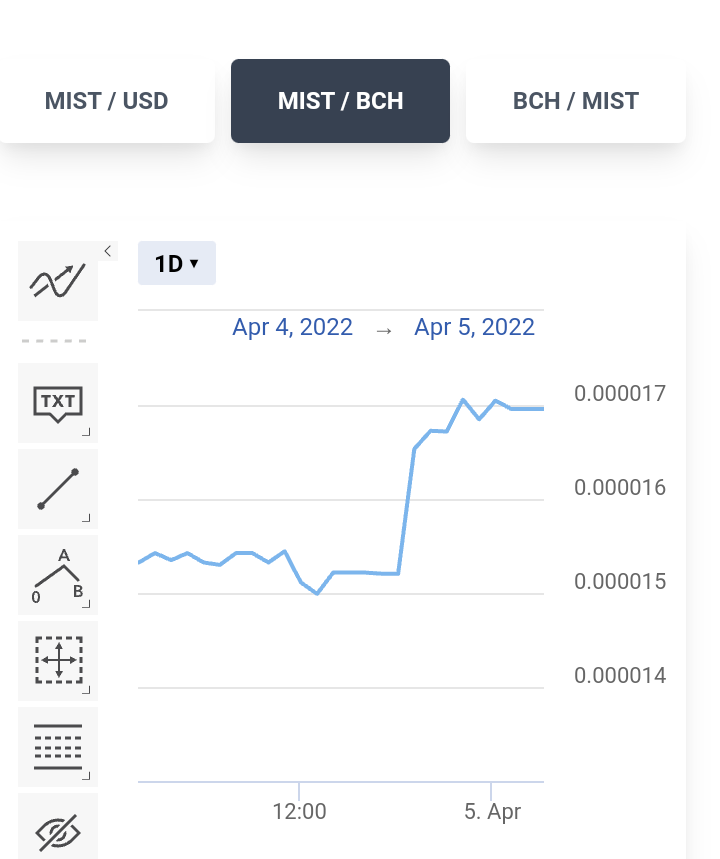Activate the zoom/move selection tool
This screenshot has width=720, height=859.
[58, 661]
